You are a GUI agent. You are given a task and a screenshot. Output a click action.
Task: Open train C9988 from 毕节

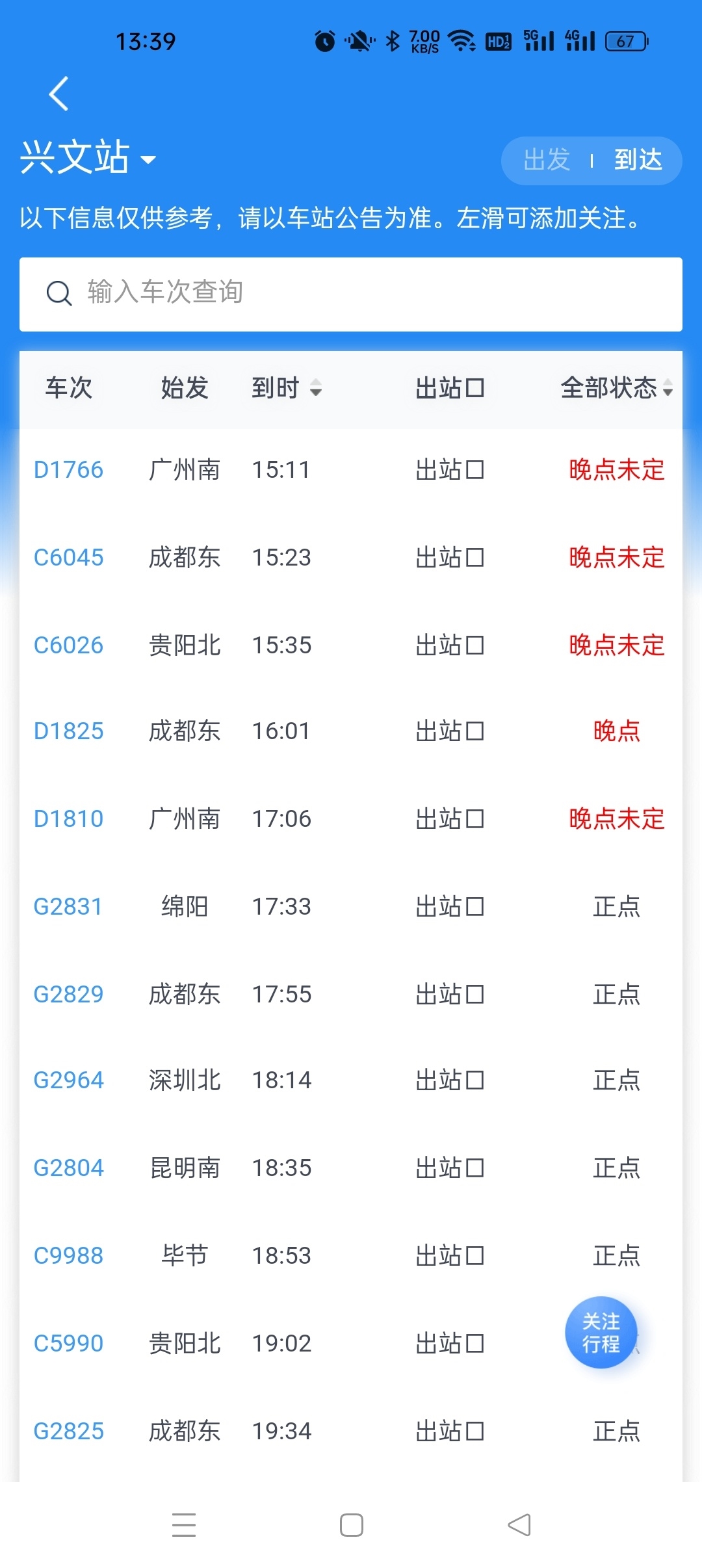pos(69,1255)
